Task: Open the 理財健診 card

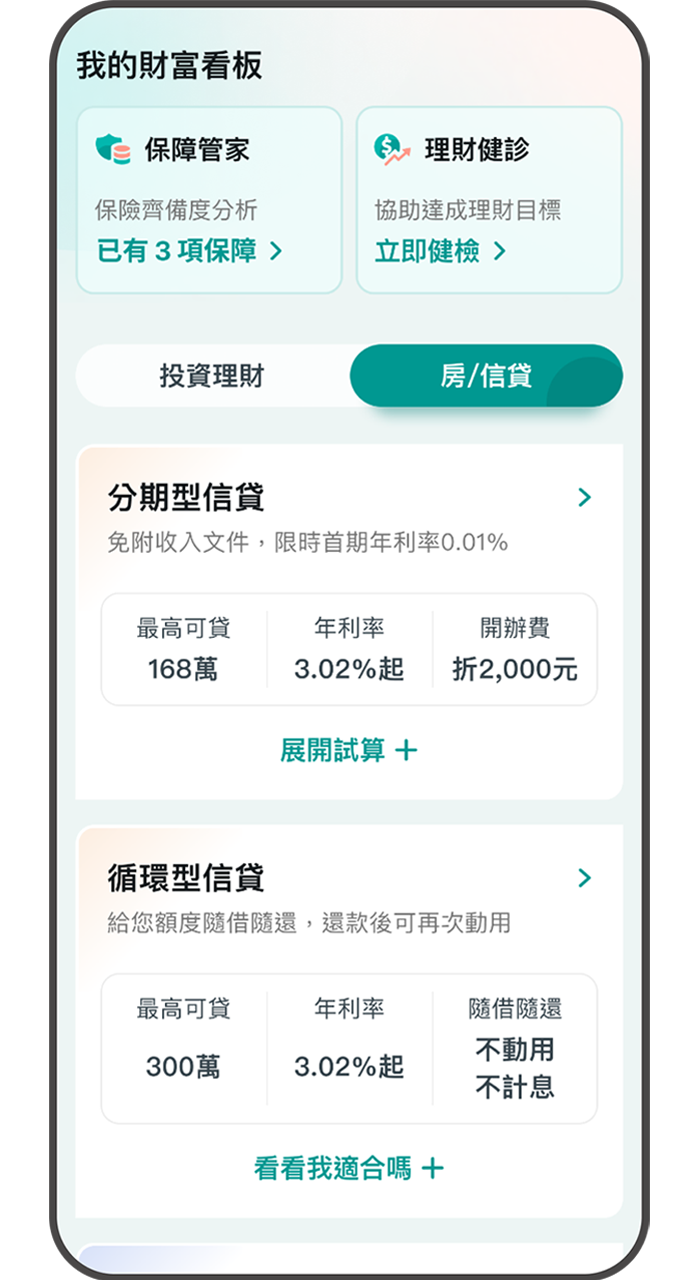Action: (x=489, y=200)
